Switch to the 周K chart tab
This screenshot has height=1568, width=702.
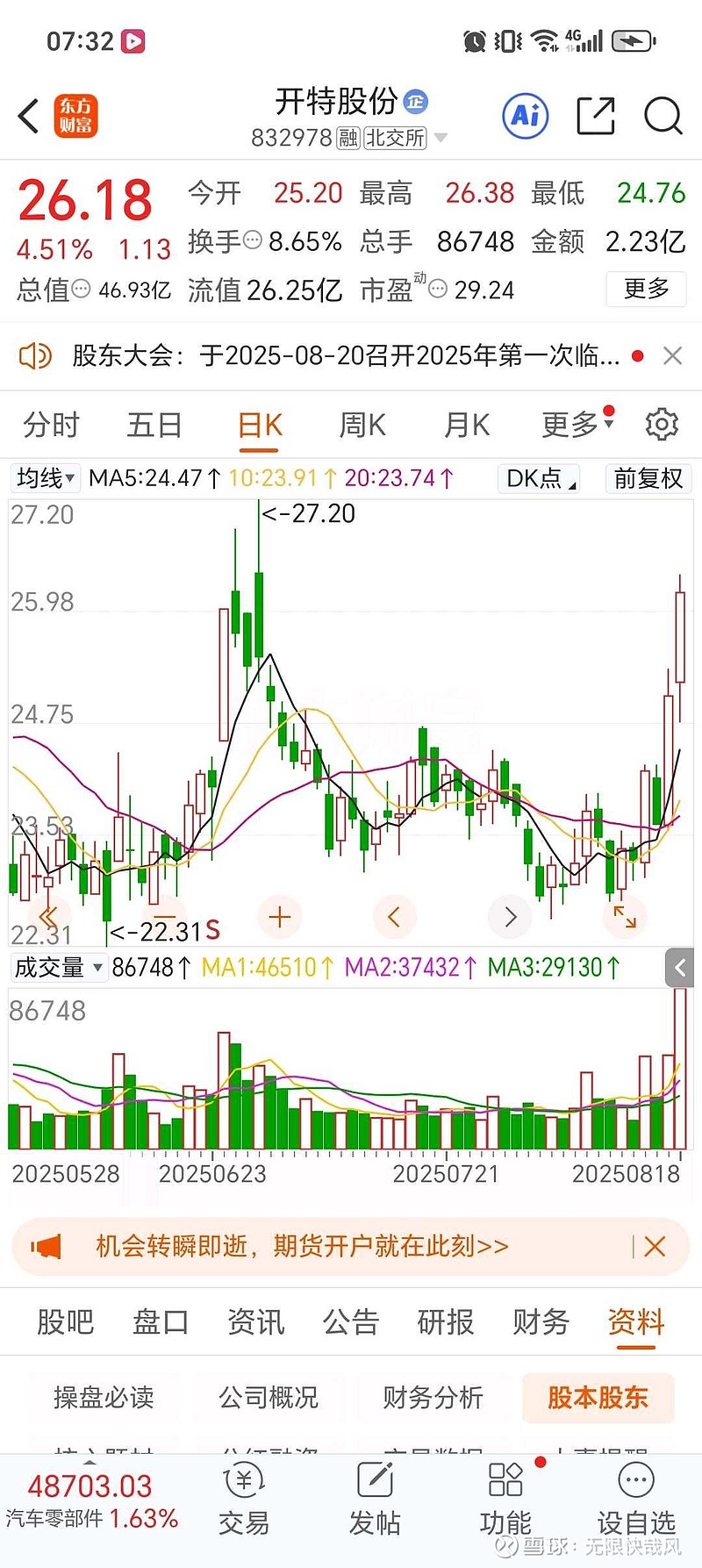pos(362,425)
